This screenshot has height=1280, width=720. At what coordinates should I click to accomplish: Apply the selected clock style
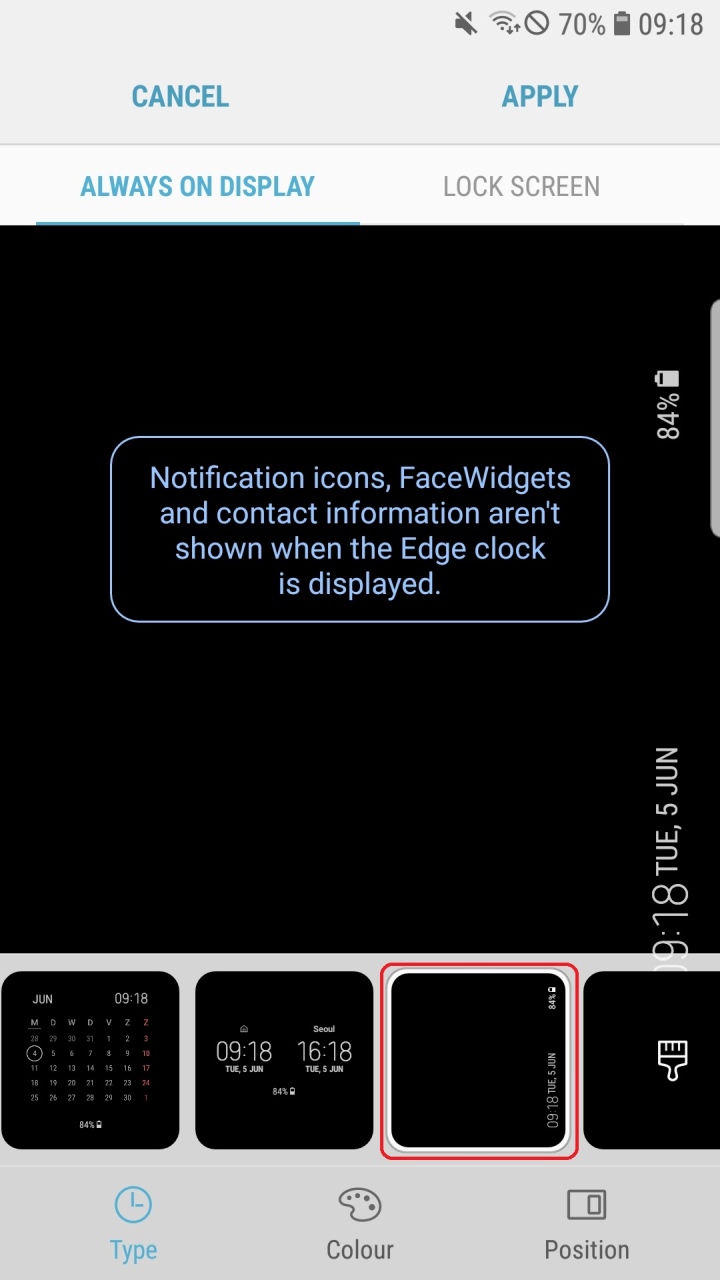point(540,96)
